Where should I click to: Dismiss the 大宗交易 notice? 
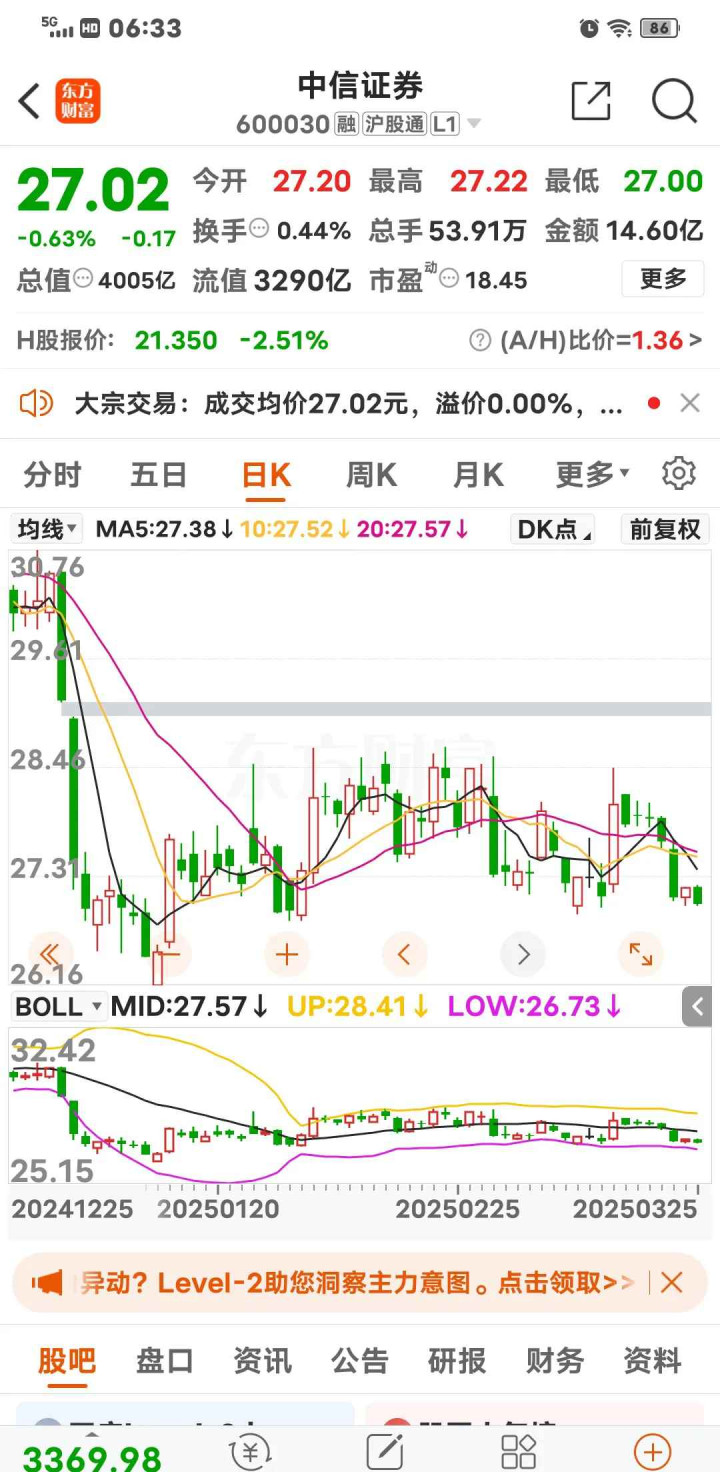690,404
